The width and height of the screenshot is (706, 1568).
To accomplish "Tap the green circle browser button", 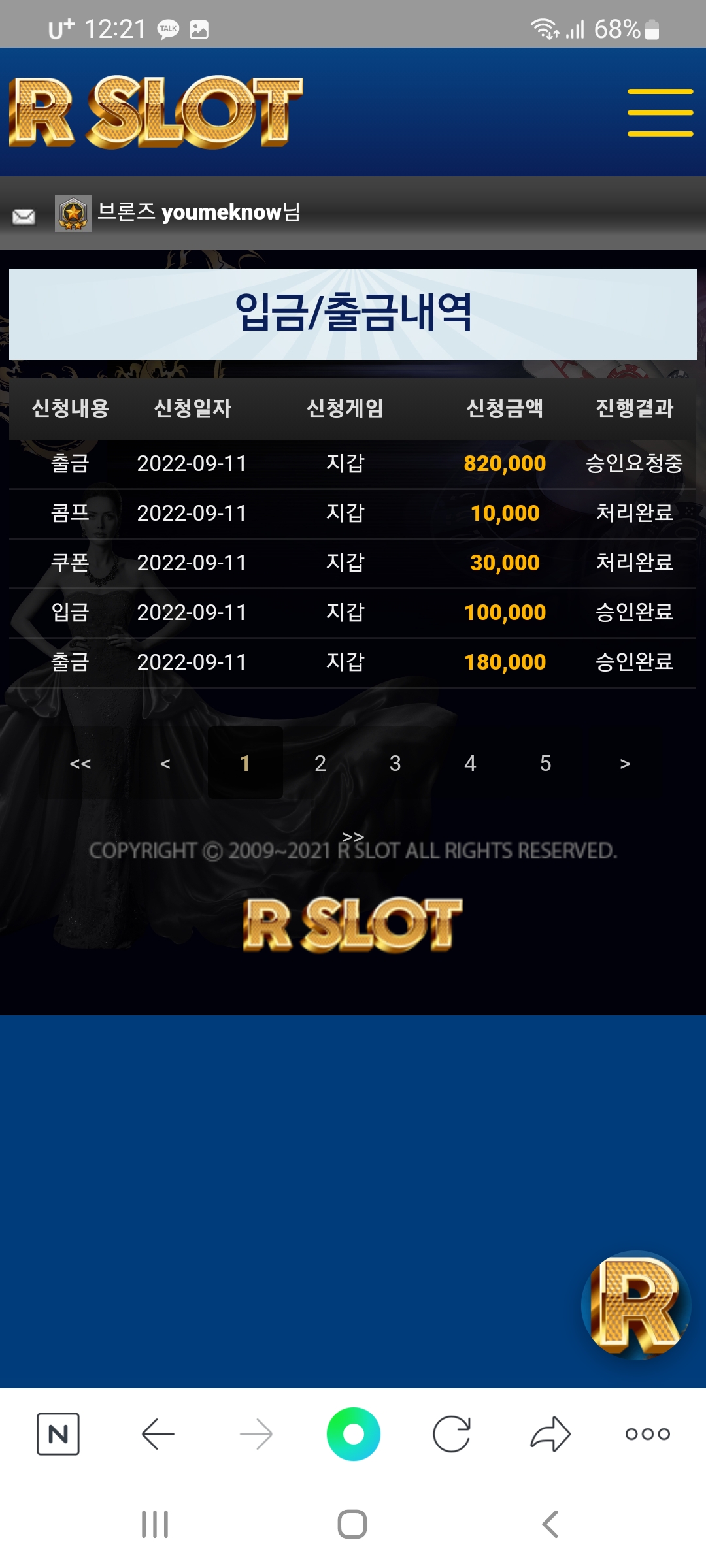I will (x=353, y=1434).
